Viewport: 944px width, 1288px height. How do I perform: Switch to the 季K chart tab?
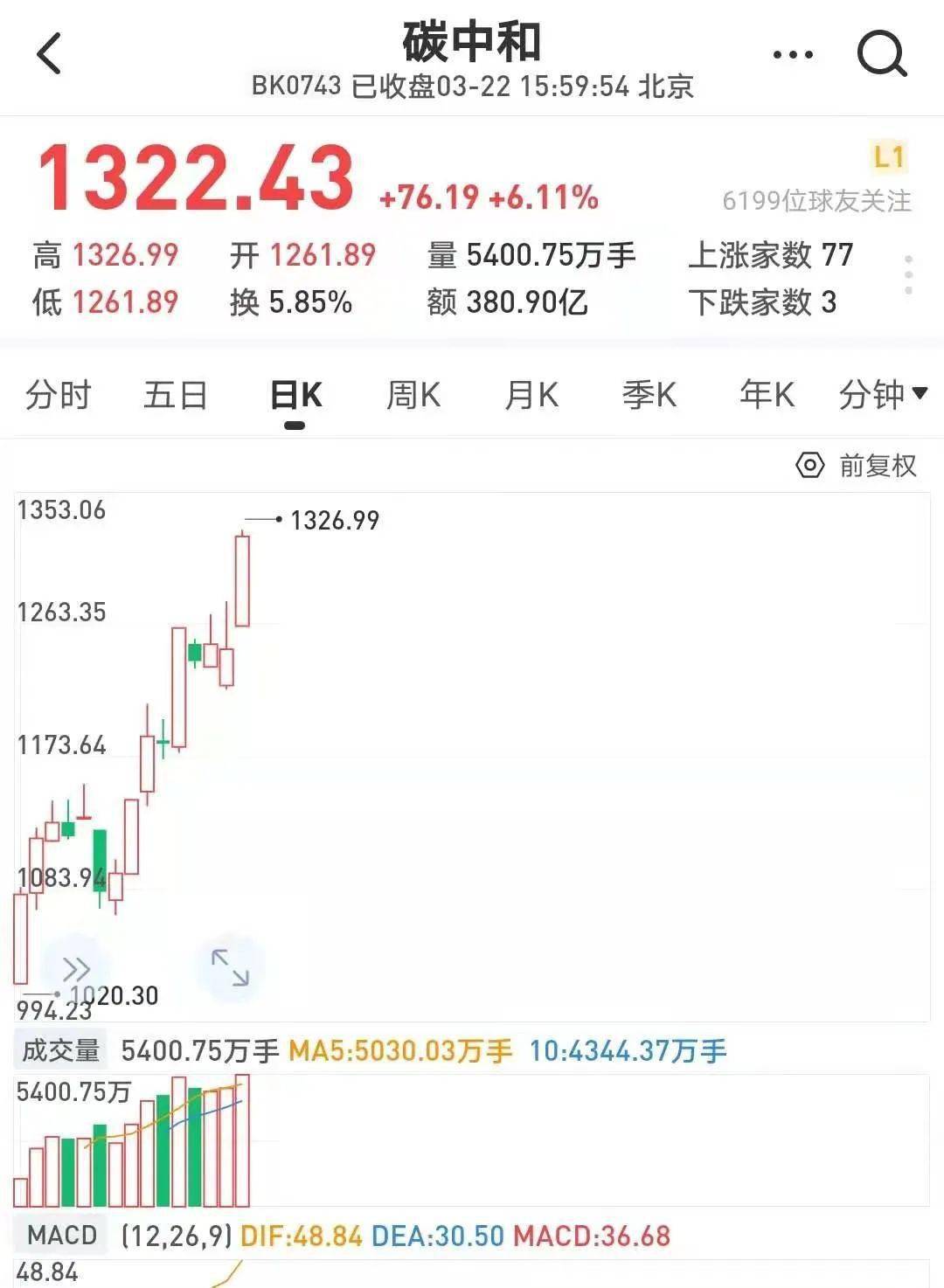click(649, 395)
